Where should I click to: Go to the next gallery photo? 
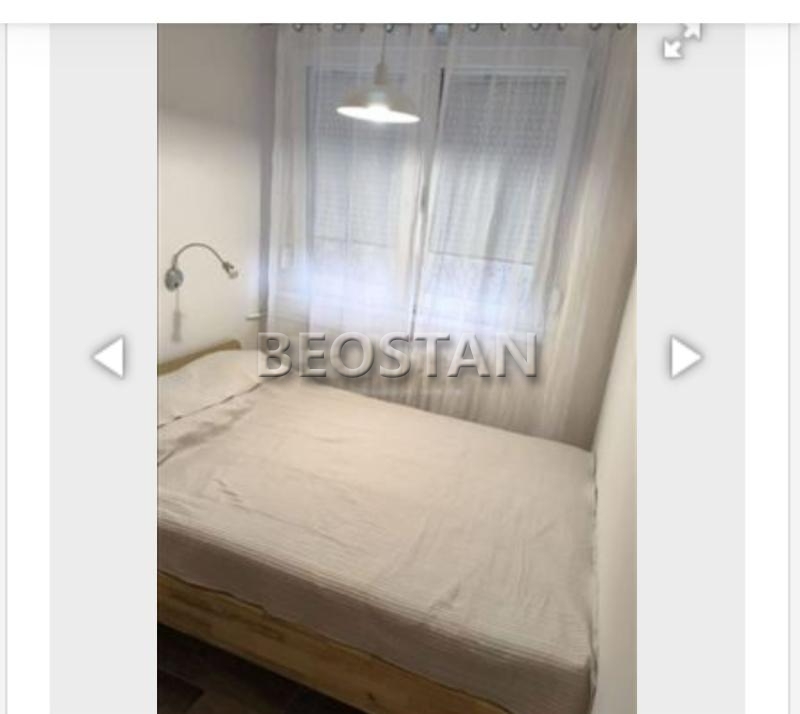[x=685, y=357]
